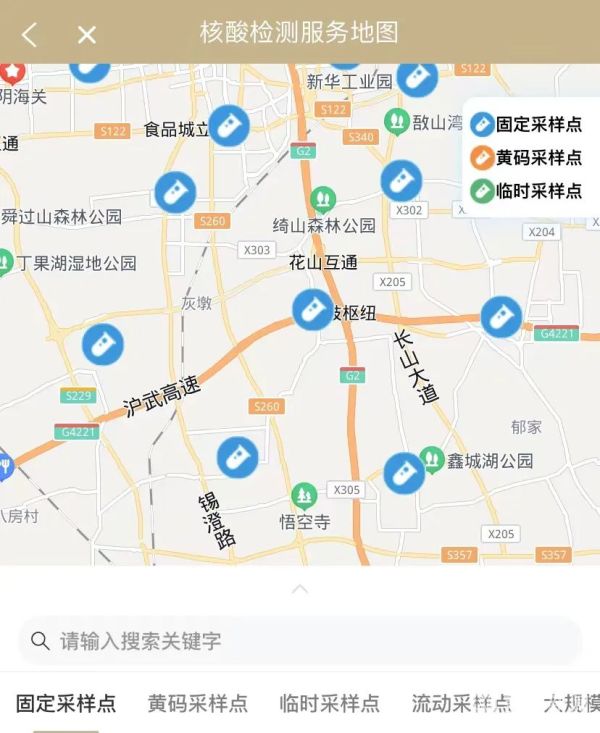Select the marker above 舜过山森林公园

[175, 192]
